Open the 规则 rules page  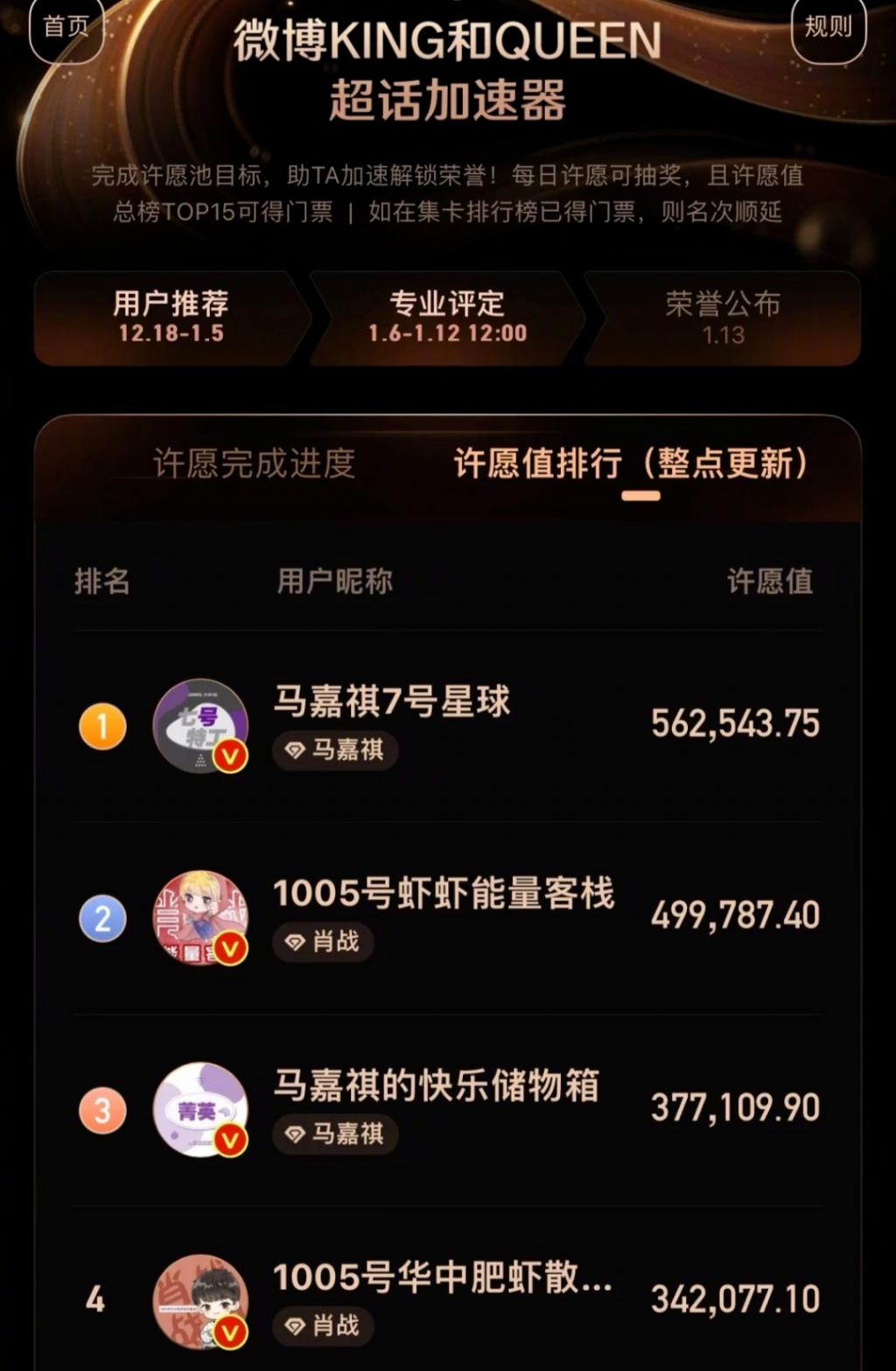pos(828,27)
